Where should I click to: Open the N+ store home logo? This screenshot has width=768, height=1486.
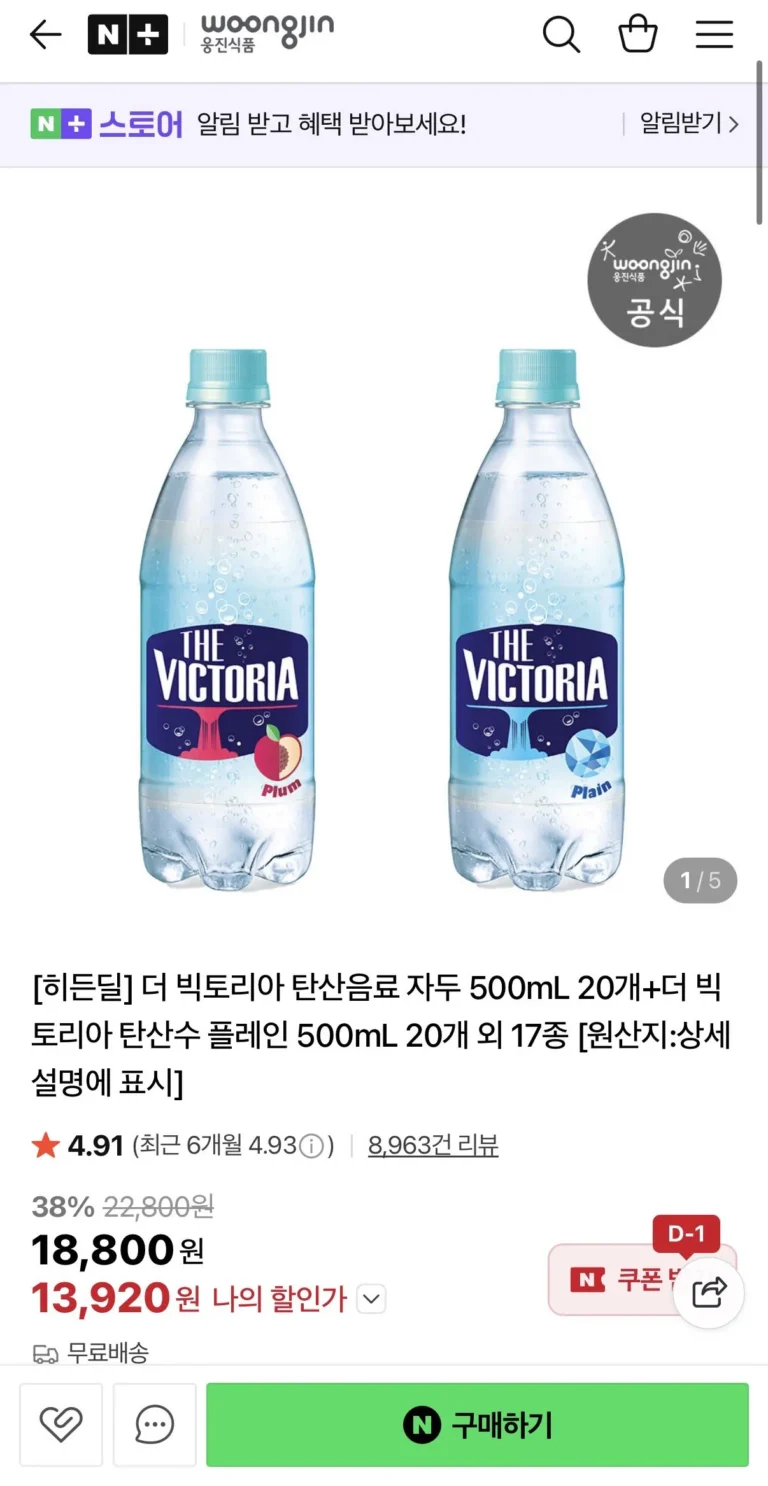(127, 35)
